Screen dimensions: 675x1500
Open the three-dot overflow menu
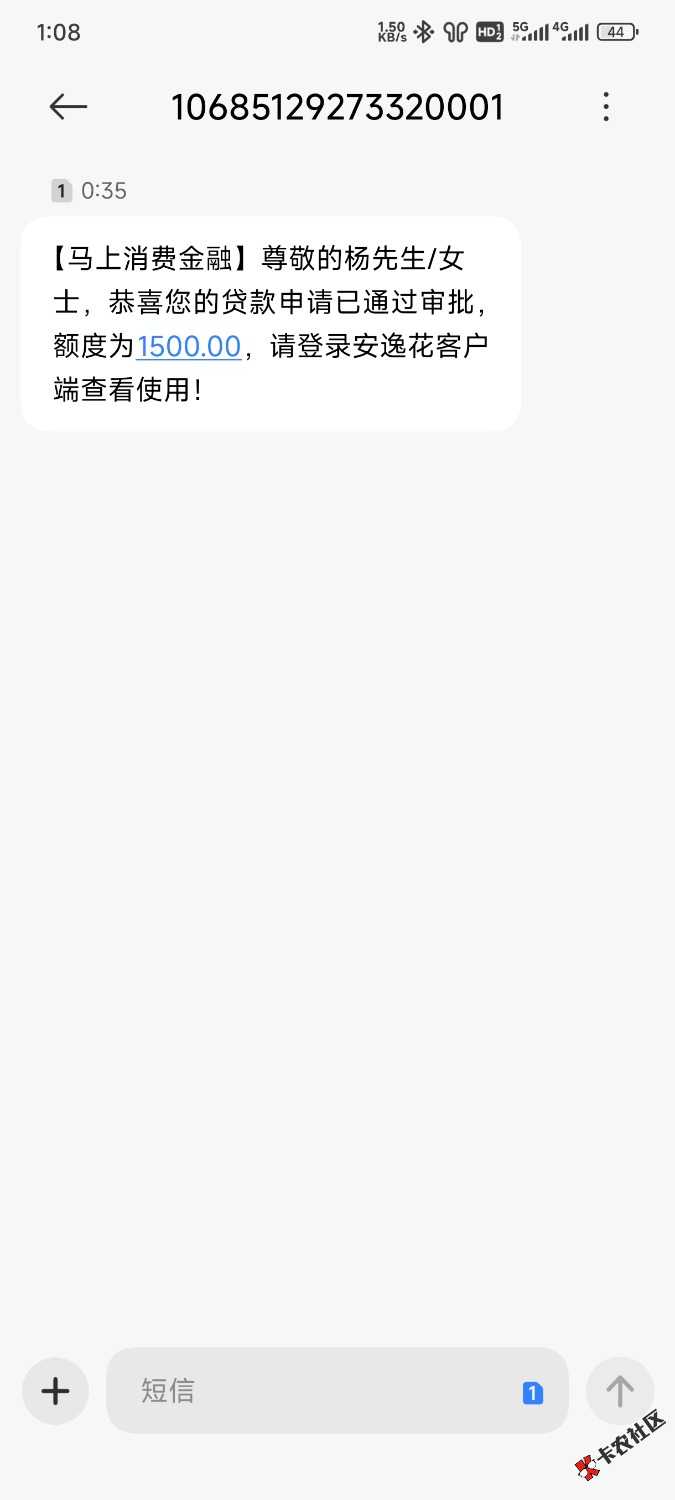(605, 107)
